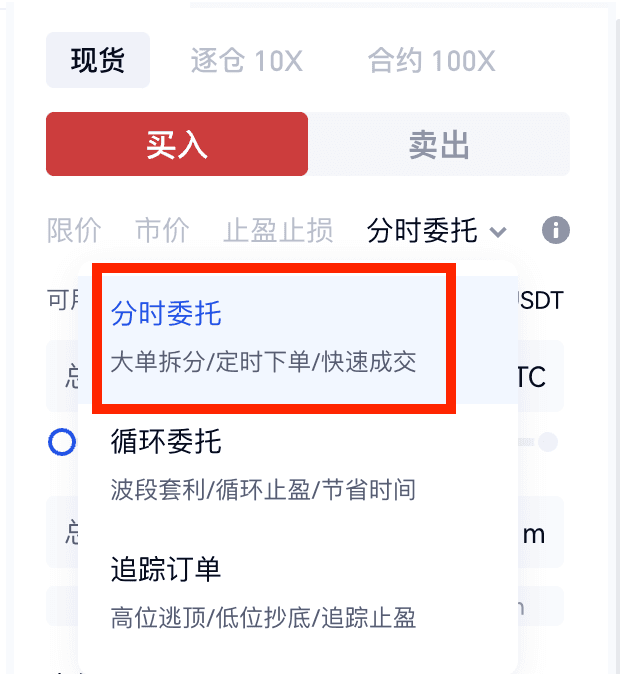
Task: Open the order type info icon
Action: (x=556, y=231)
